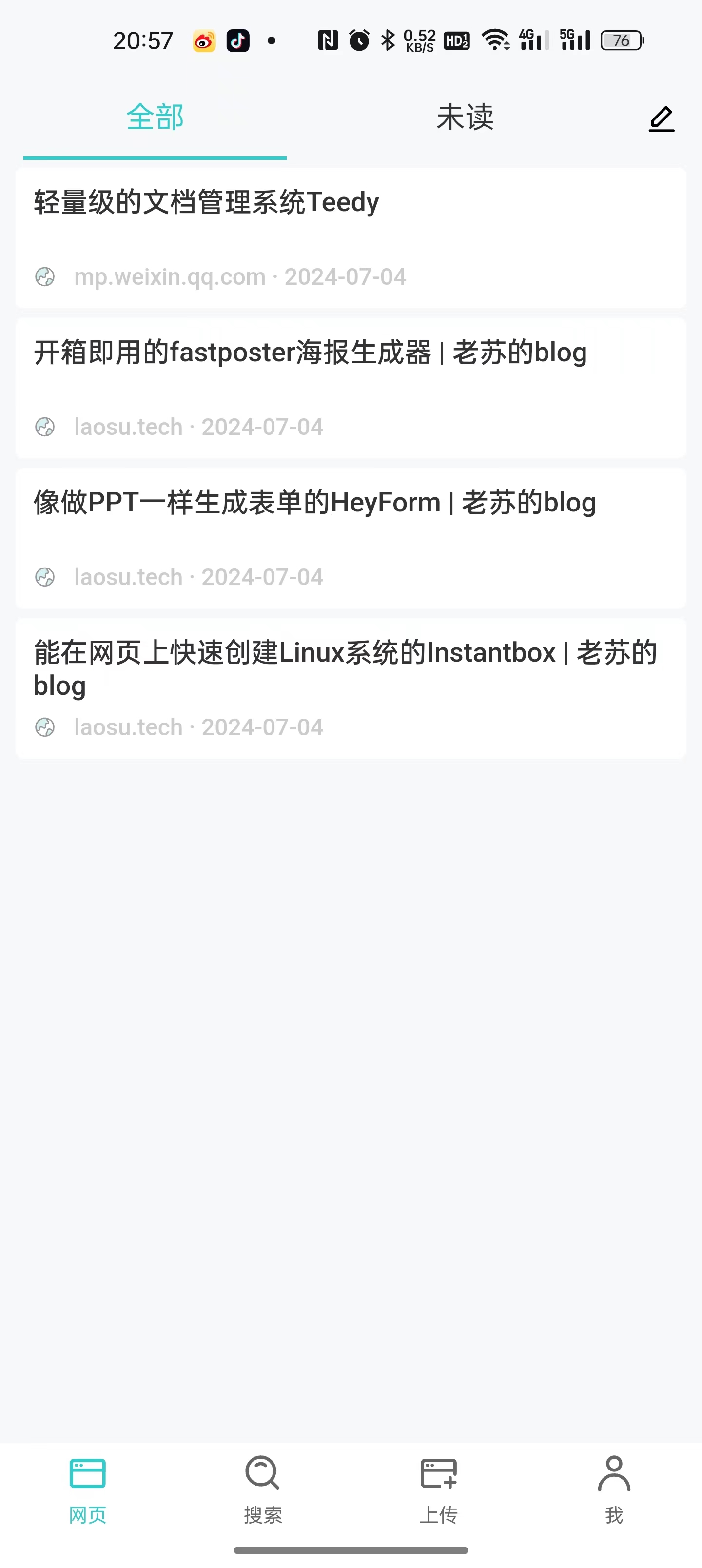Open the fastposter海报生成器 article
This screenshot has height=1568, width=702.
tap(351, 388)
